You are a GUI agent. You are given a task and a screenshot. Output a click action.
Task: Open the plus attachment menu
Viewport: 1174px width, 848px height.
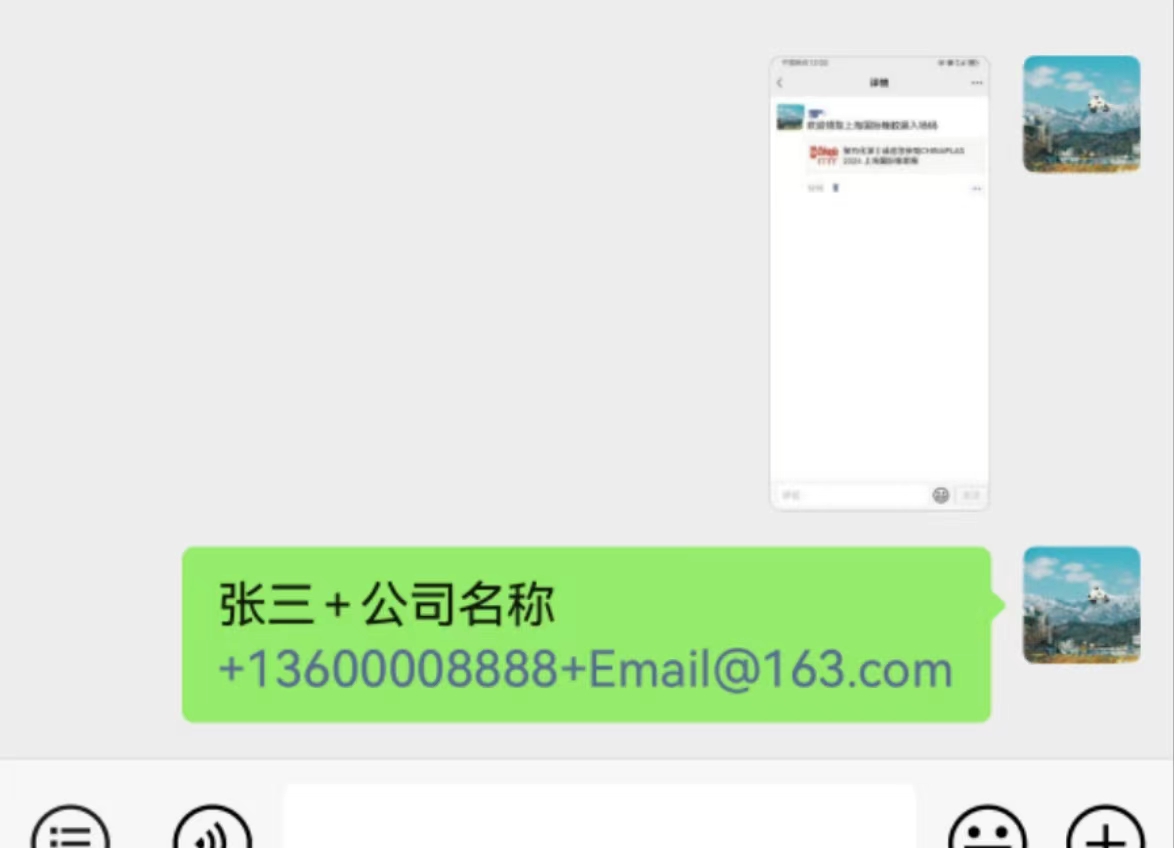click(1105, 832)
